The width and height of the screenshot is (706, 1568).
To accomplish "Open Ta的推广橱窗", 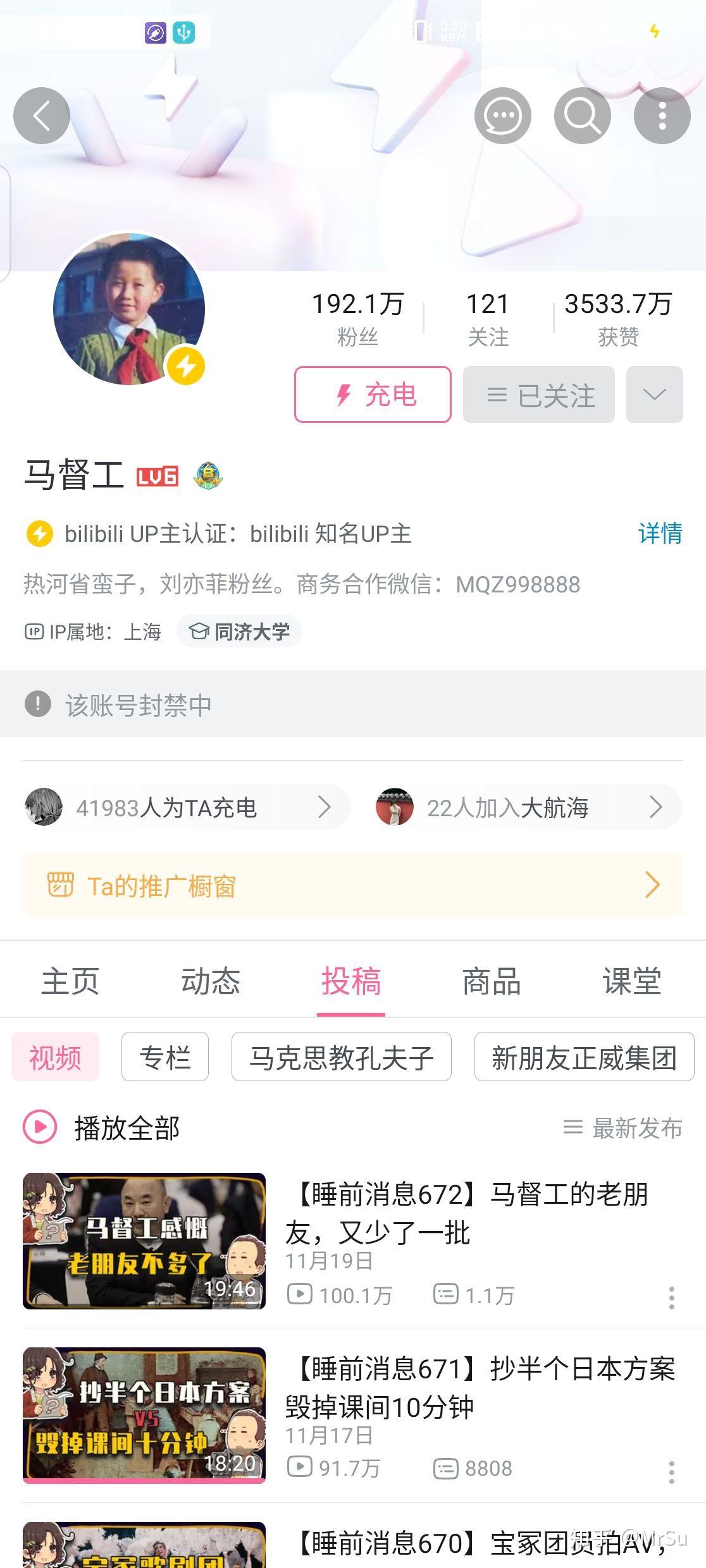I will click(x=353, y=885).
